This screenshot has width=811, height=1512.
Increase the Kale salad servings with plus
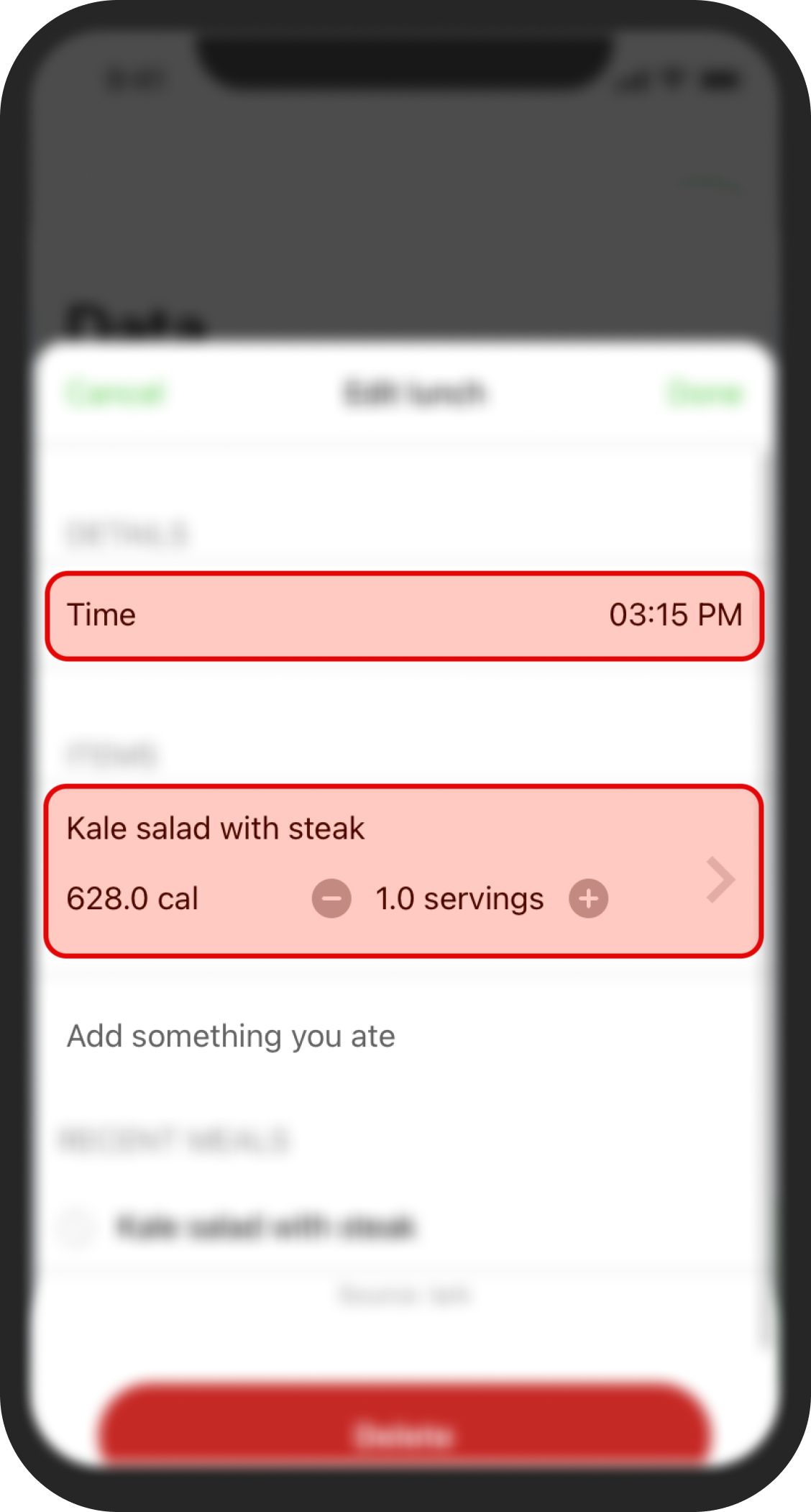tap(589, 898)
